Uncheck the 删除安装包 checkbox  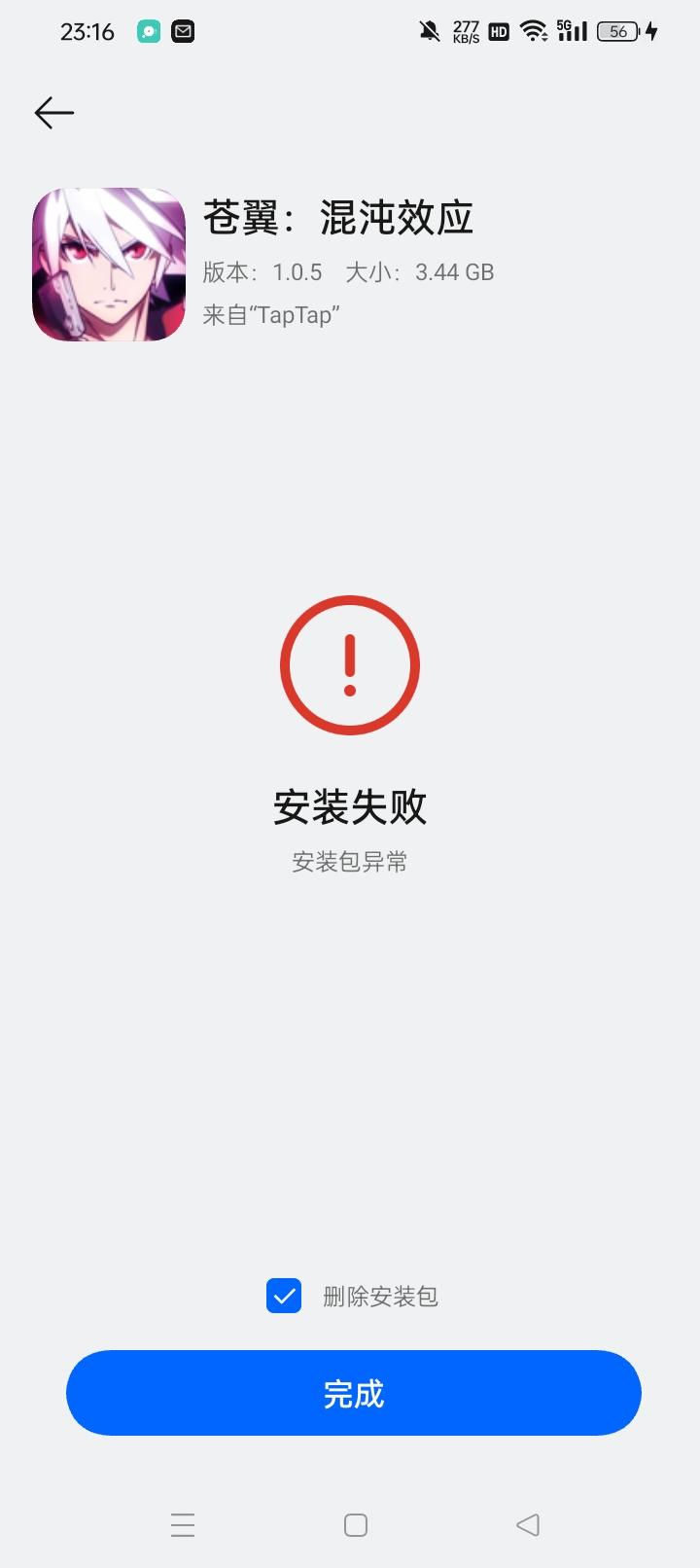[x=283, y=1296]
